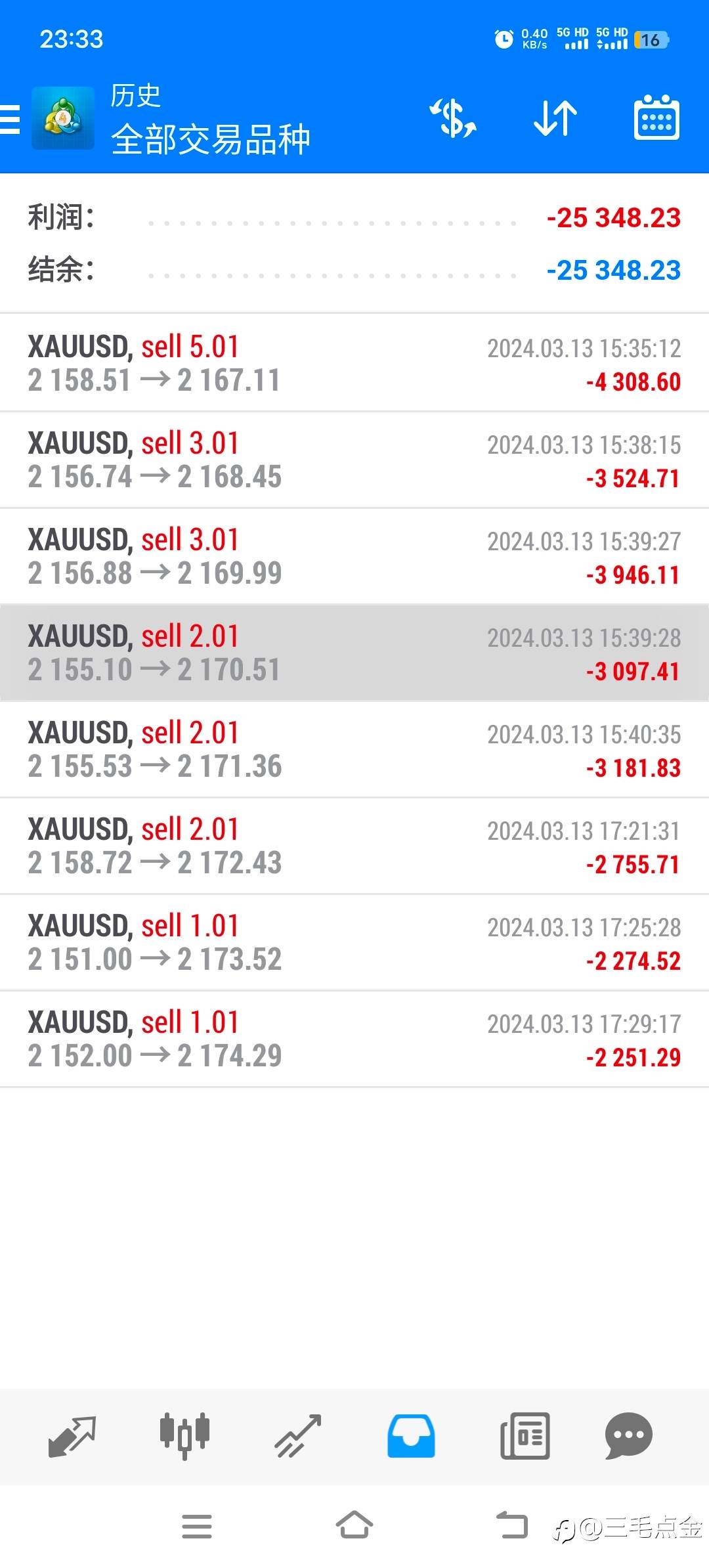Select the sell 3.01 trade at 15:38:15

pos(354,460)
